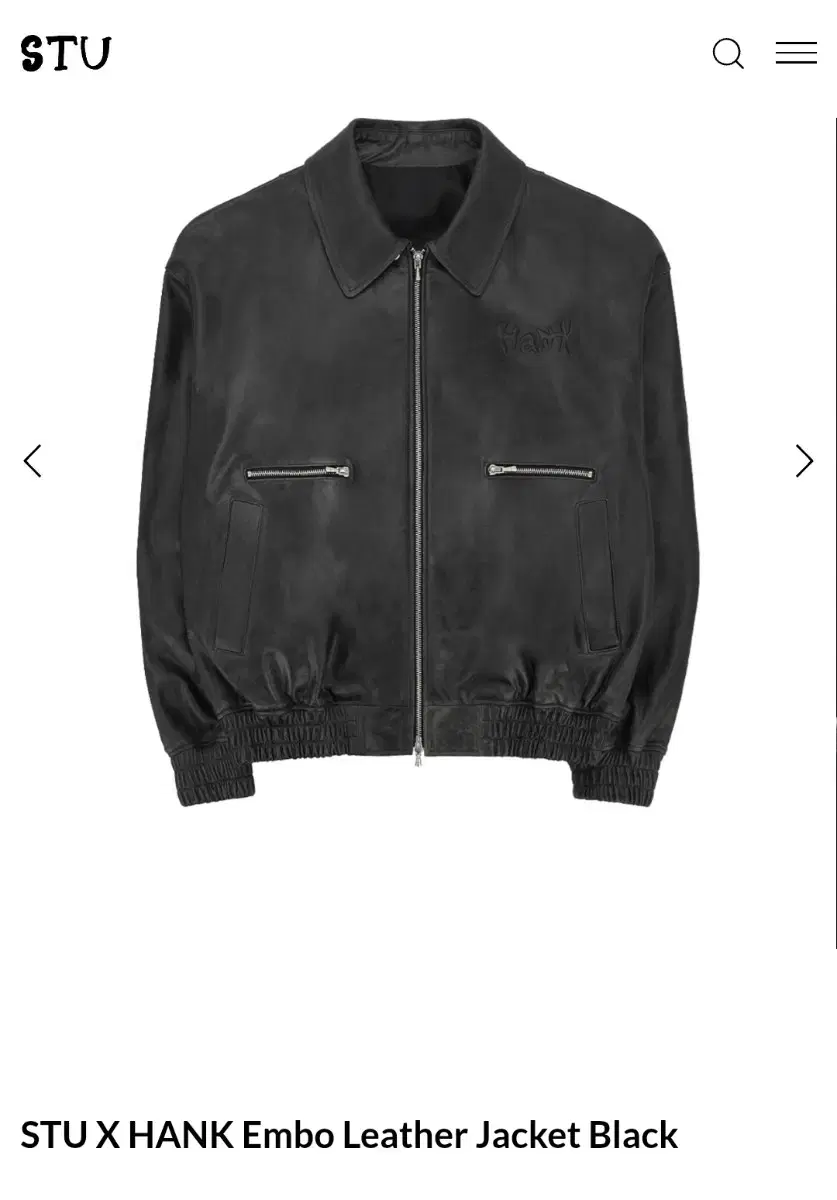Navigate home by clicking the STU wordmark
837x1200 pixels.
tap(64, 53)
